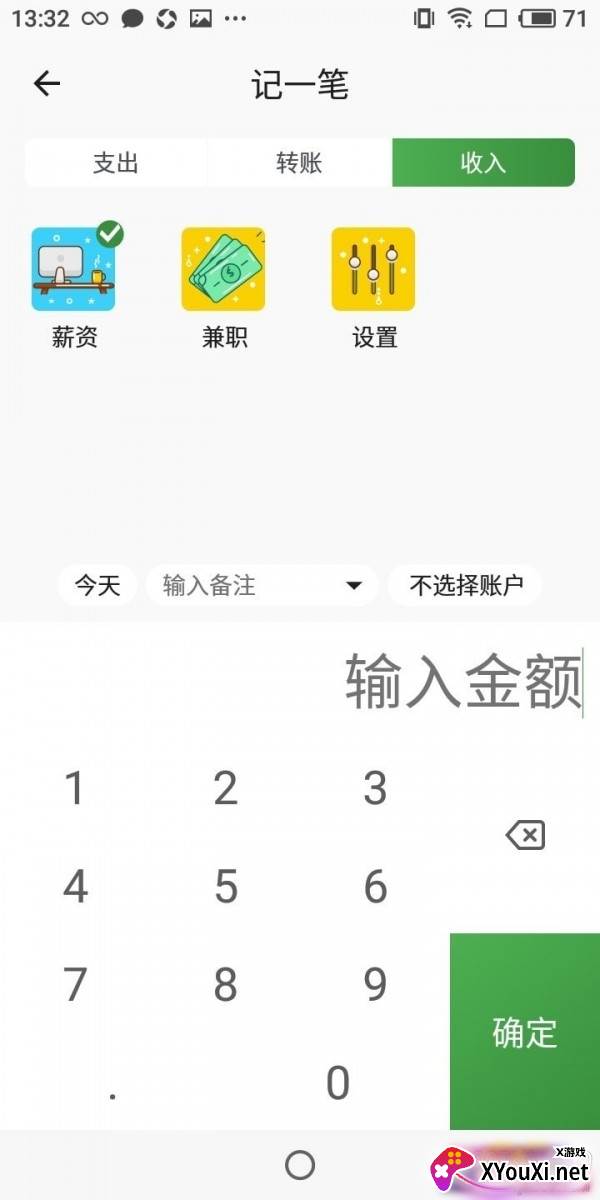The width and height of the screenshot is (600, 1200).
Task: Select the 收入 tab
Action: (x=483, y=163)
